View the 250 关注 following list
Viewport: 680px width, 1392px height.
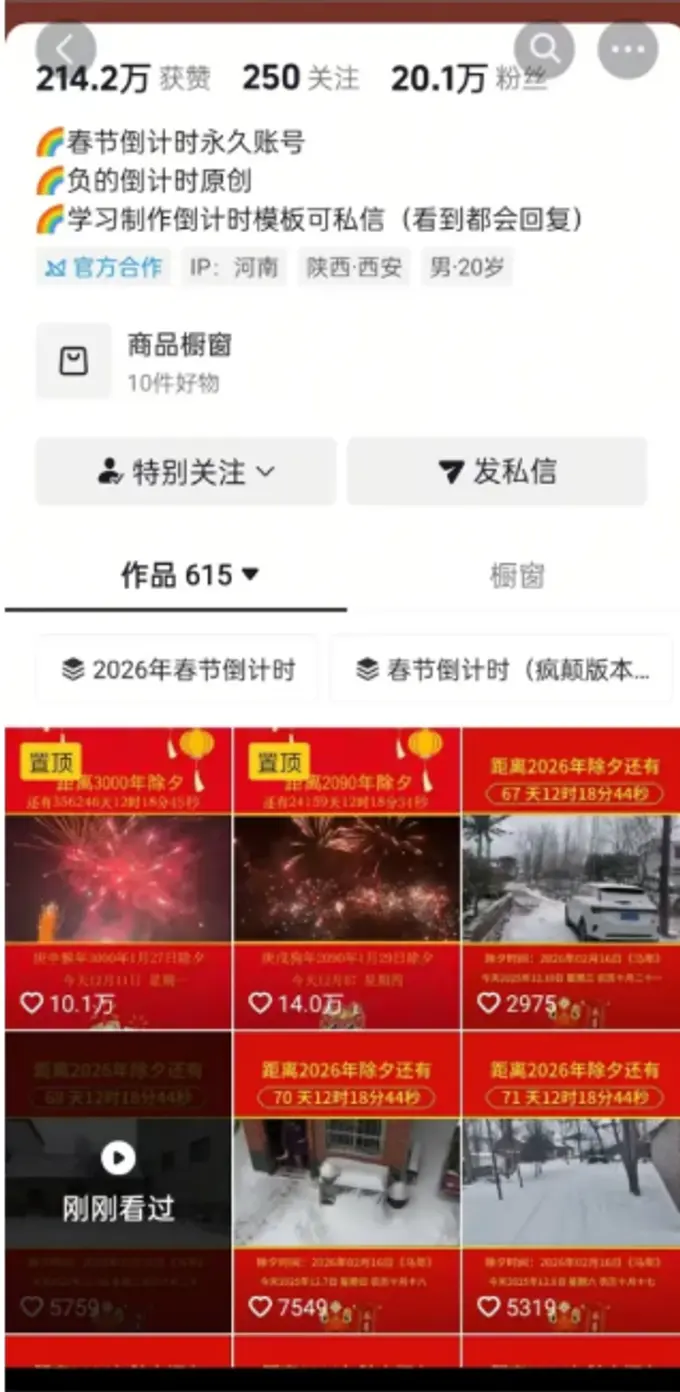pos(300,78)
